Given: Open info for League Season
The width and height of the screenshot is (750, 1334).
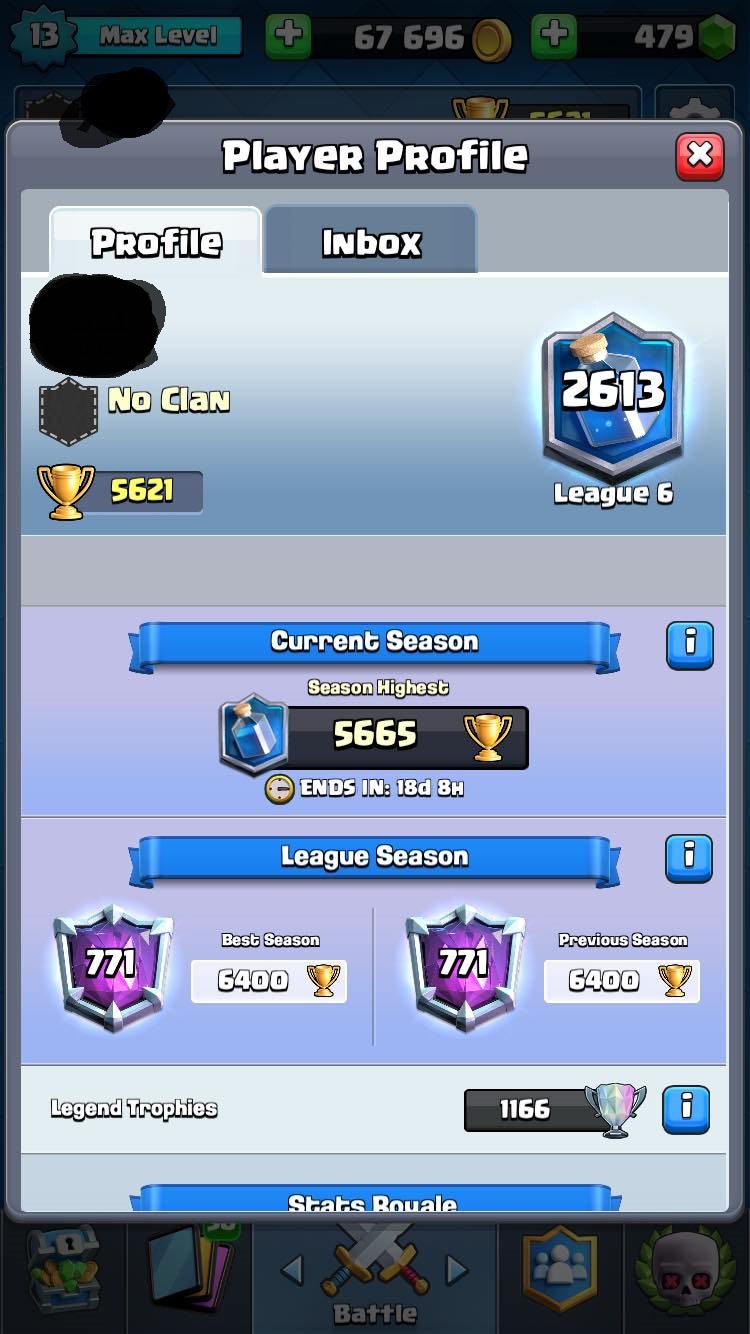Looking at the screenshot, I should (689, 858).
